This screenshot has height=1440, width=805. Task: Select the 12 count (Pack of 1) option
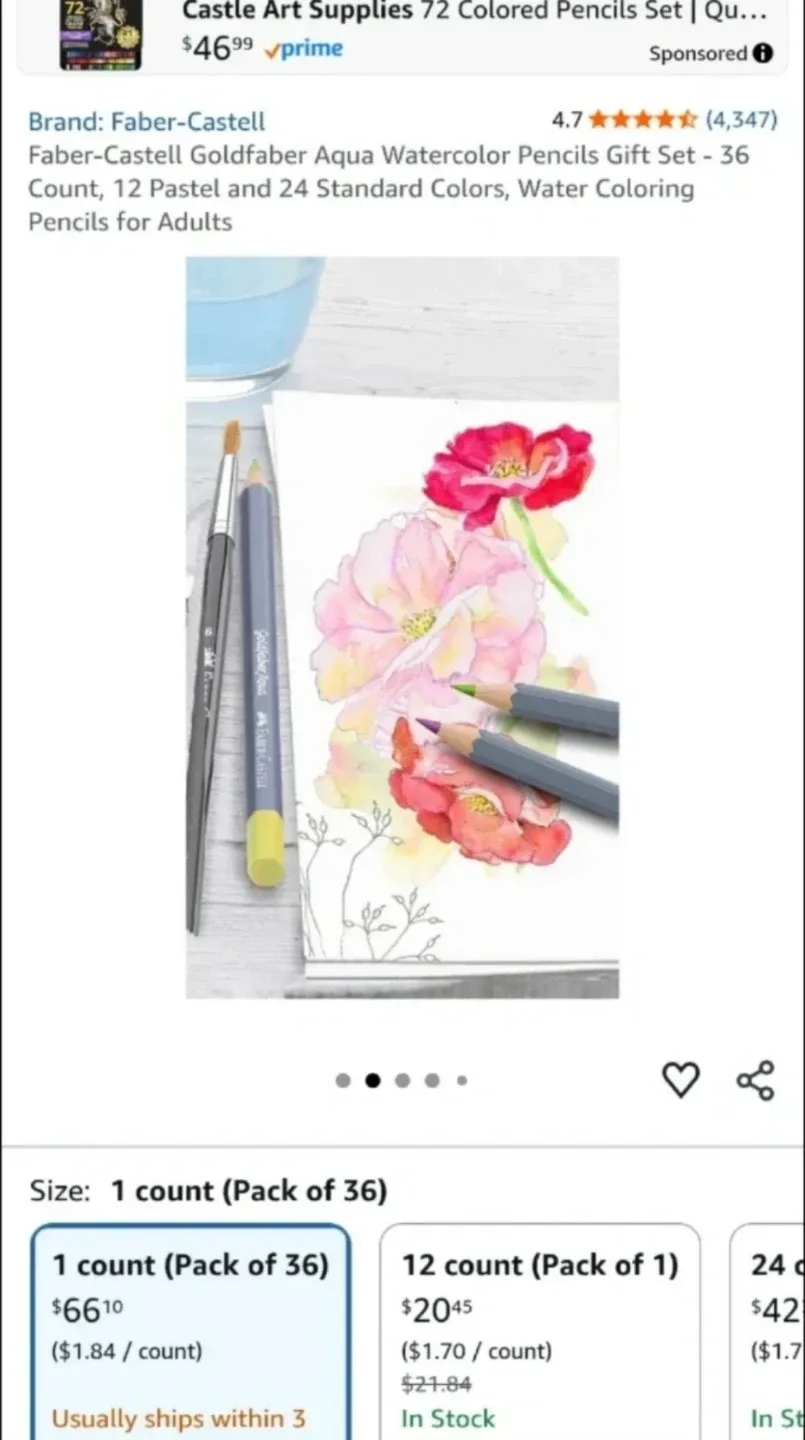pos(540,1330)
